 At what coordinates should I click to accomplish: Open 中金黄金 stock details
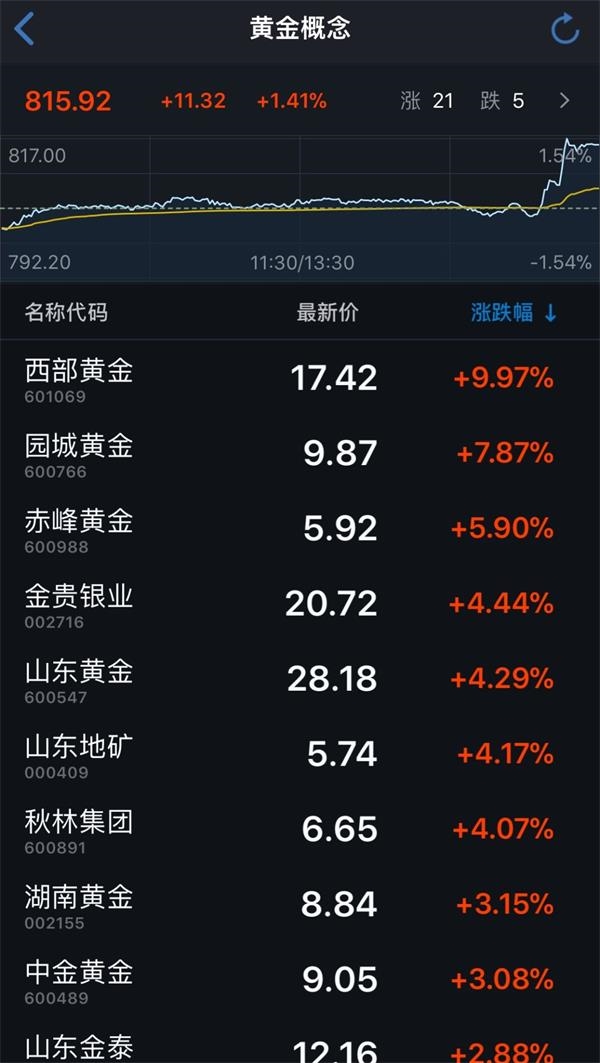300,980
